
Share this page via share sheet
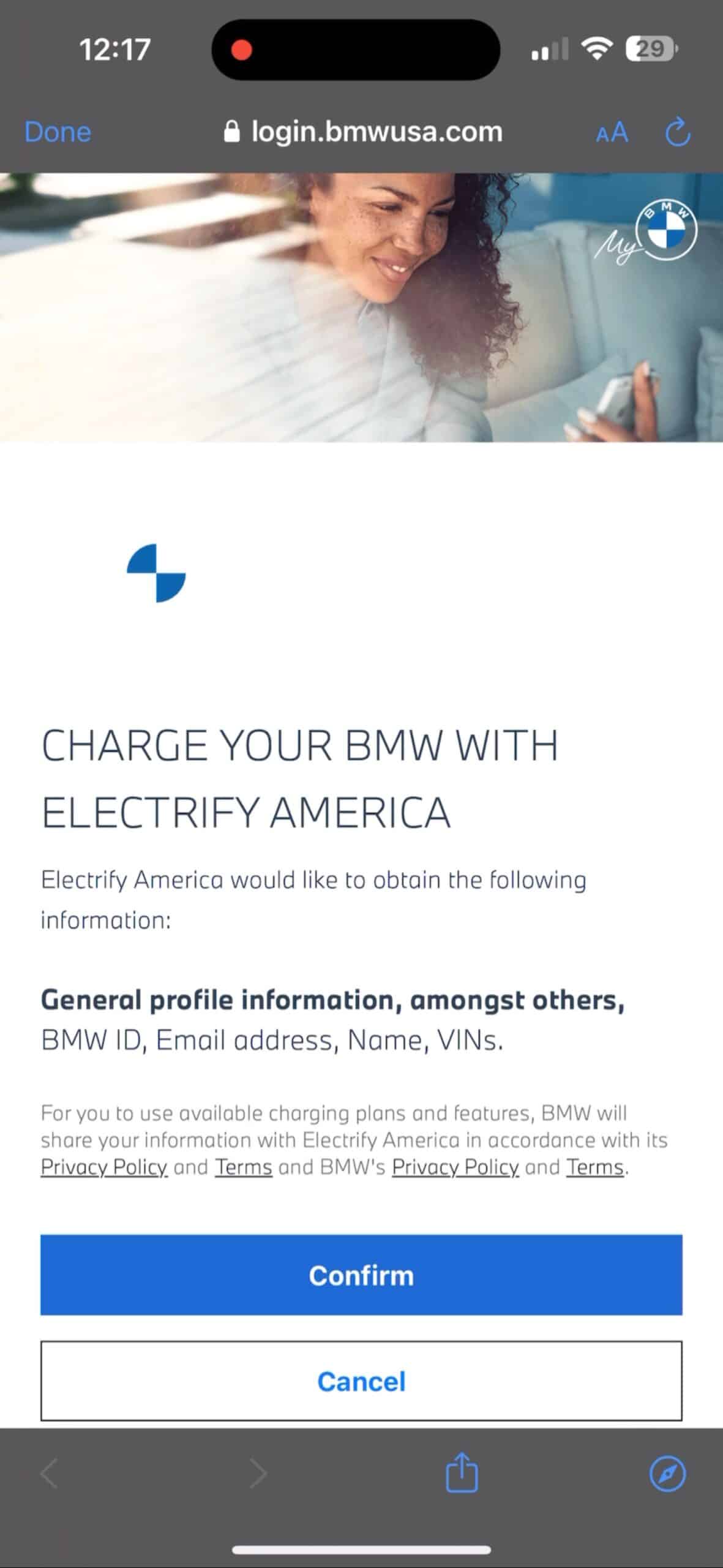[462, 1473]
